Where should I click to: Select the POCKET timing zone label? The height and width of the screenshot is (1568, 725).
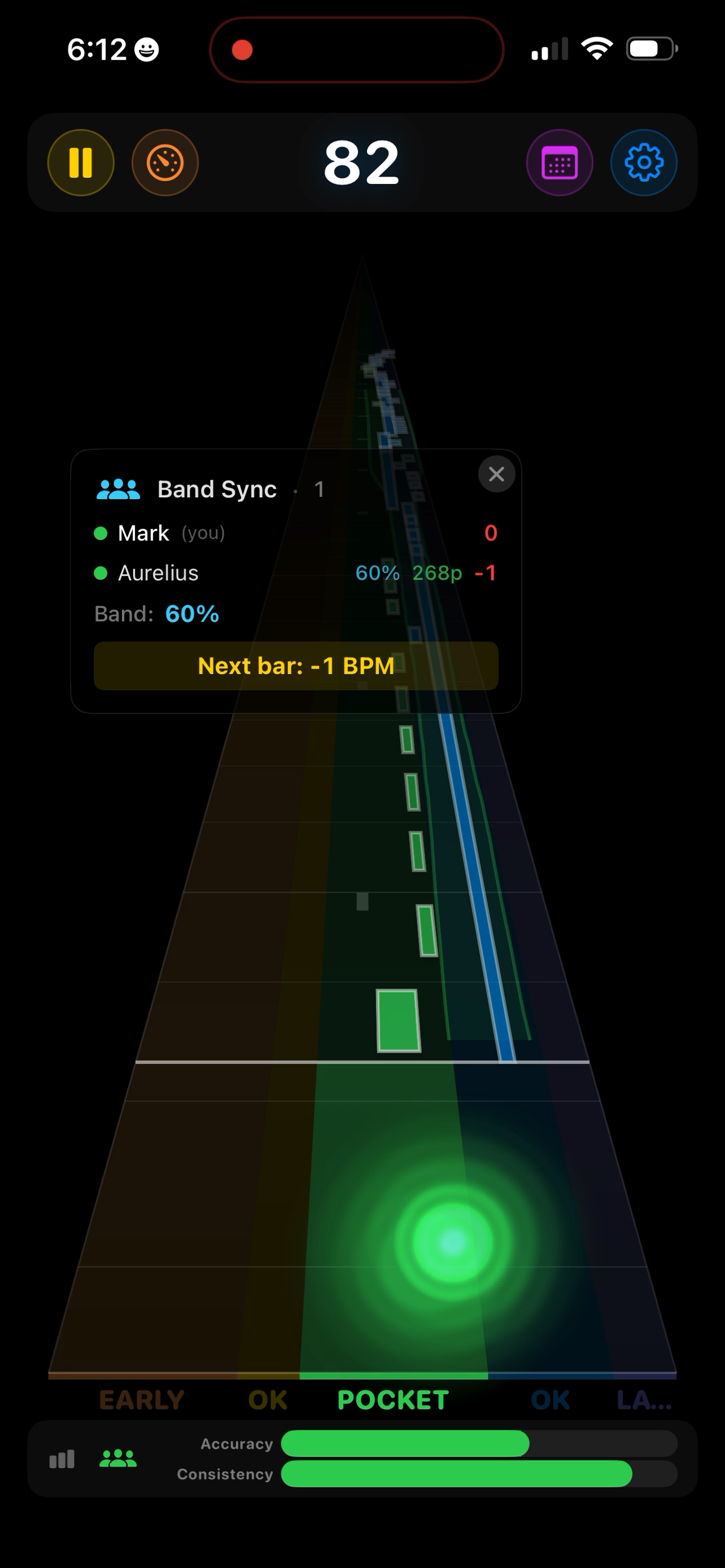tap(393, 1400)
